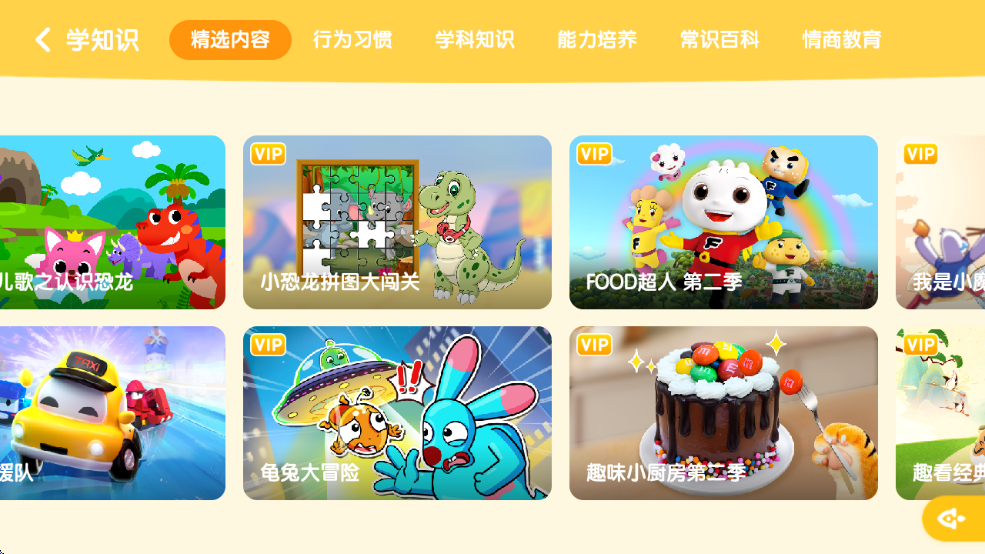The image size is (985, 554).
Task: Open the 龟兔大冒险 card
Action: click(397, 412)
